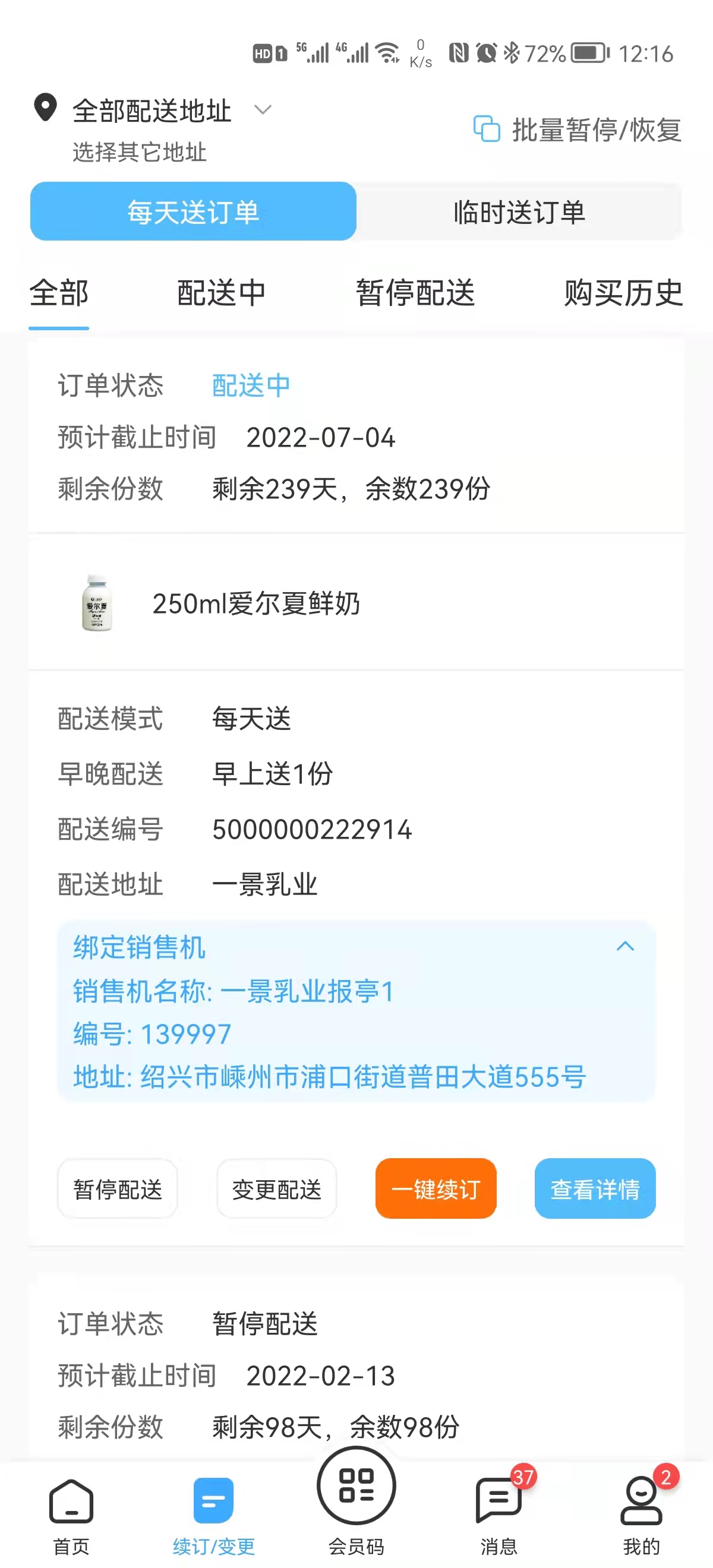Tap the 配送中 status link on first order

coord(250,385)
